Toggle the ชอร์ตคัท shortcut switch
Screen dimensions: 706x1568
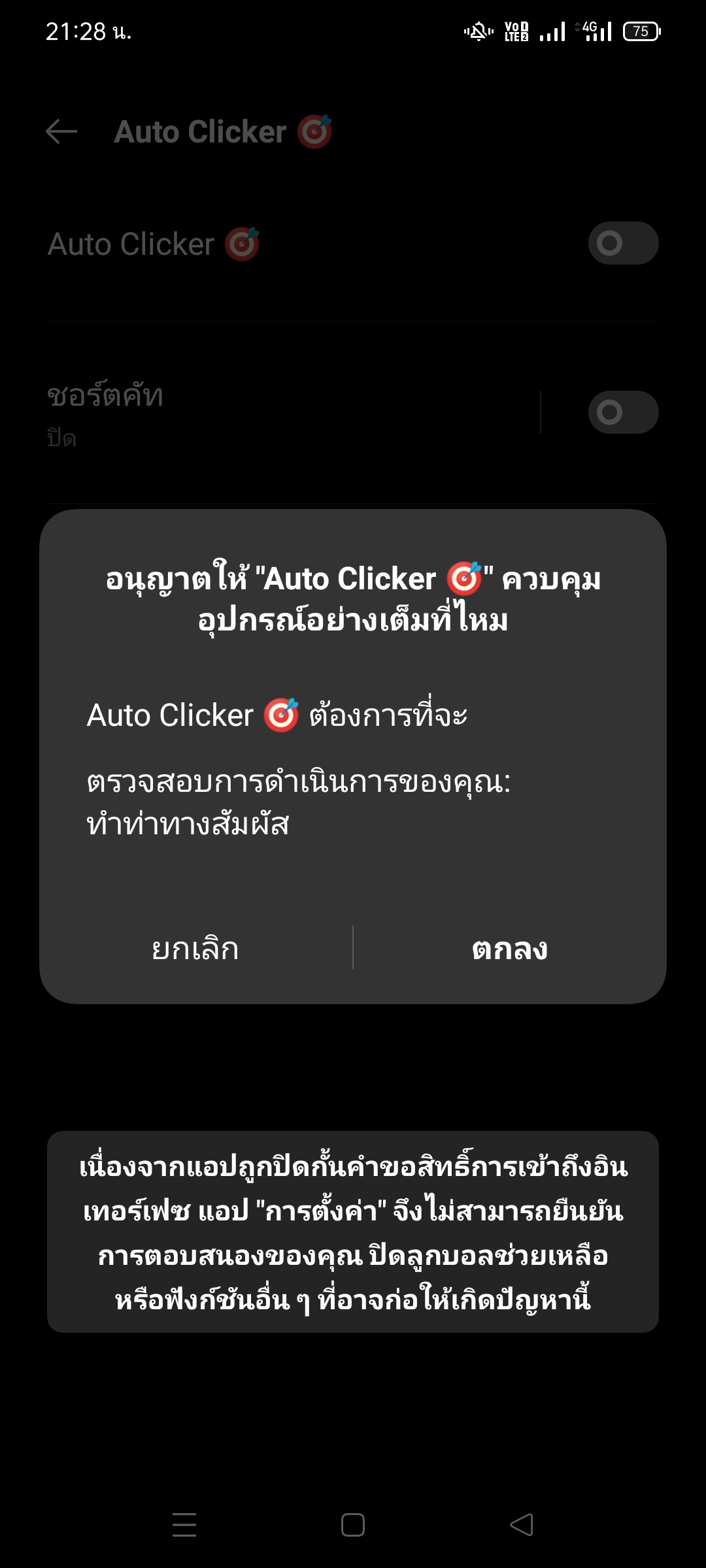(x=623, y=412)
